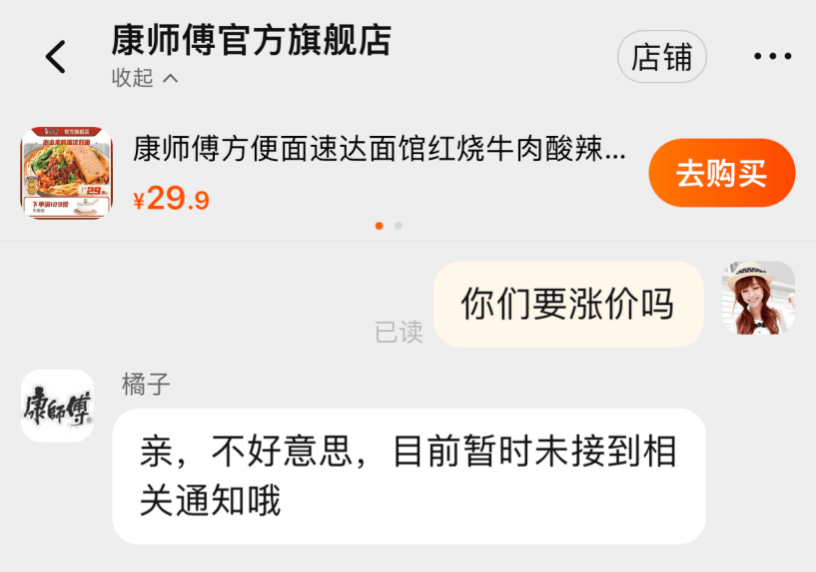Open the 店铺 store page
This screenshot has width=816, height=572.
click(661, 57)
